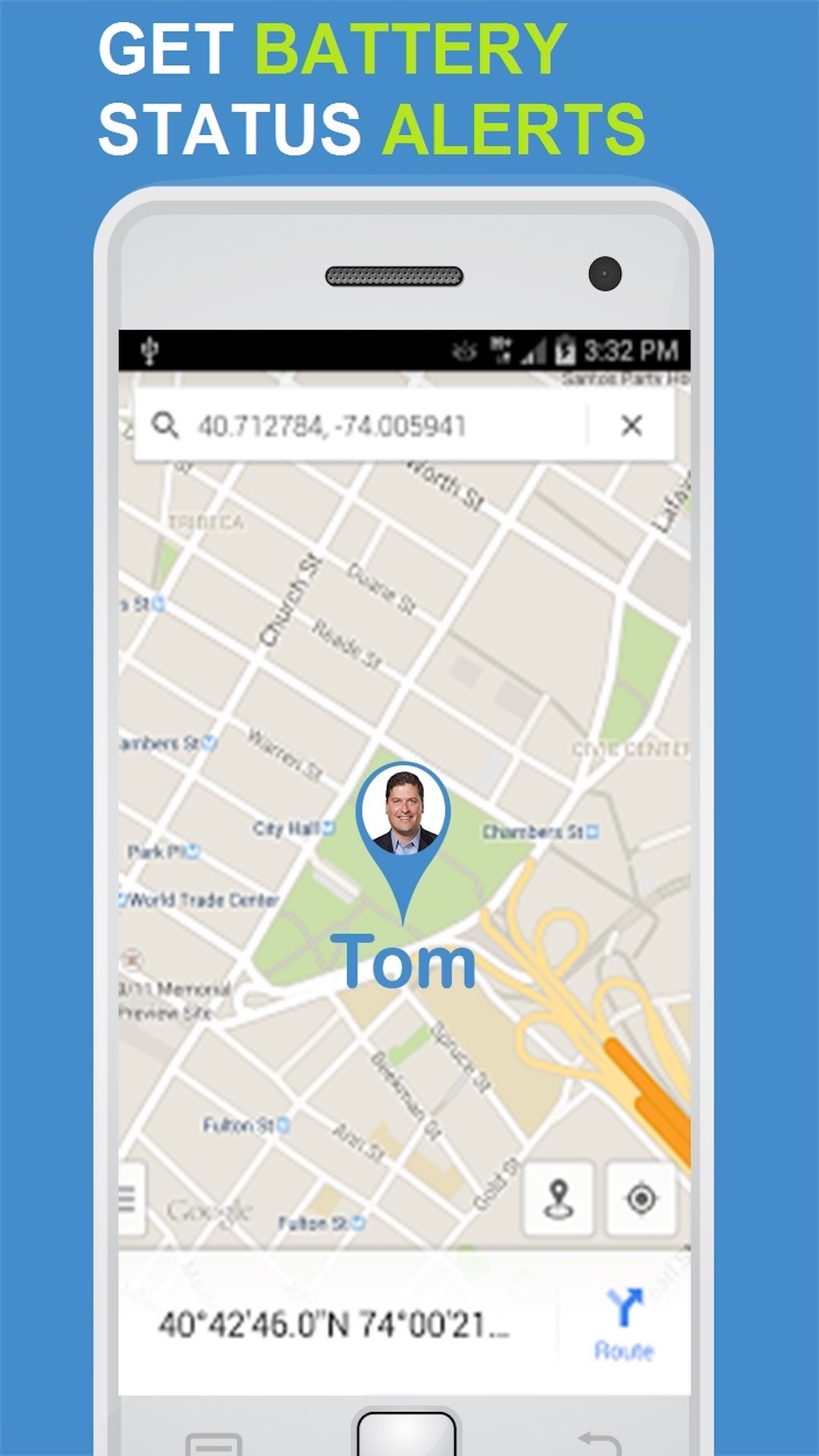Tap the City Hall subway marker
Image resolution: width=819 pixels, height=1456 pixels.
tap(328, 829)
